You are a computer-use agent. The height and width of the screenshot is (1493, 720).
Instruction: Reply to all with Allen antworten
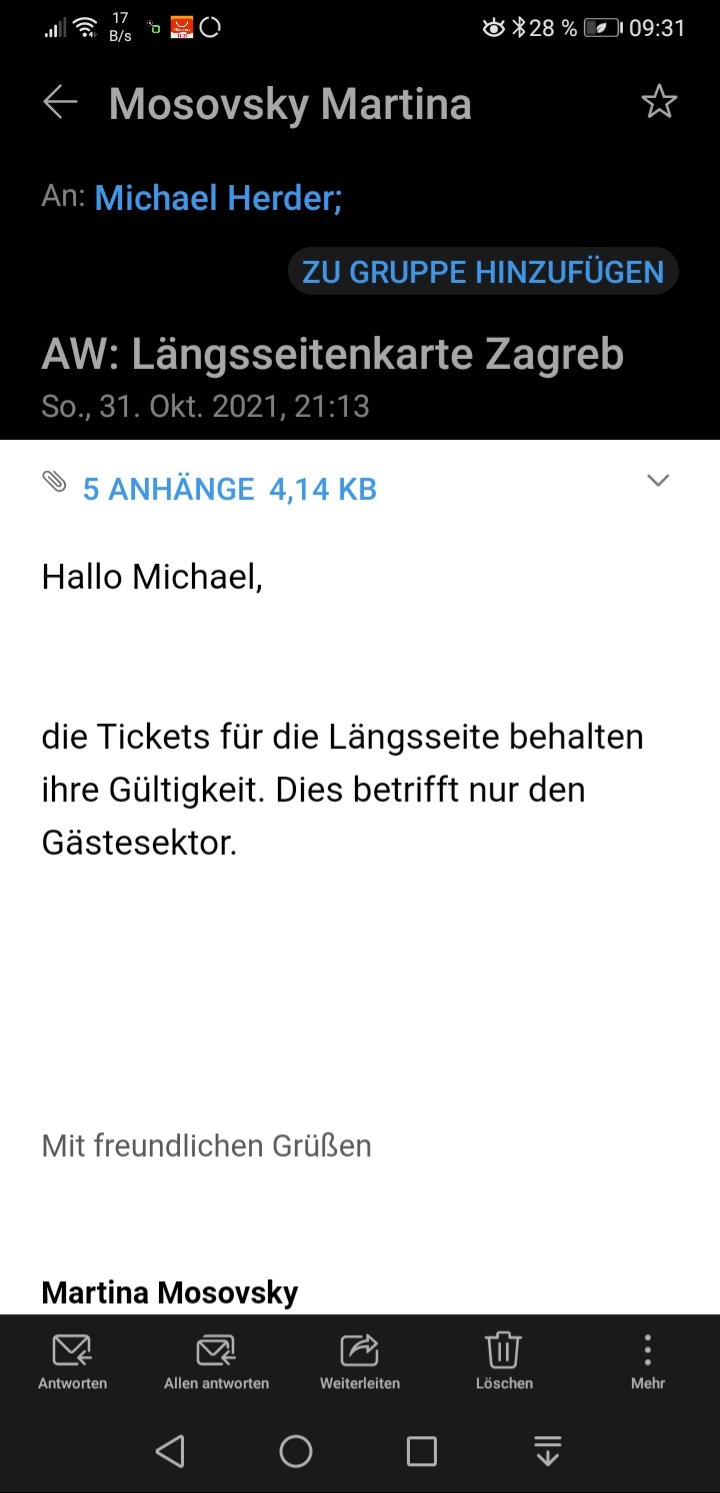[x=216, y=1362]
